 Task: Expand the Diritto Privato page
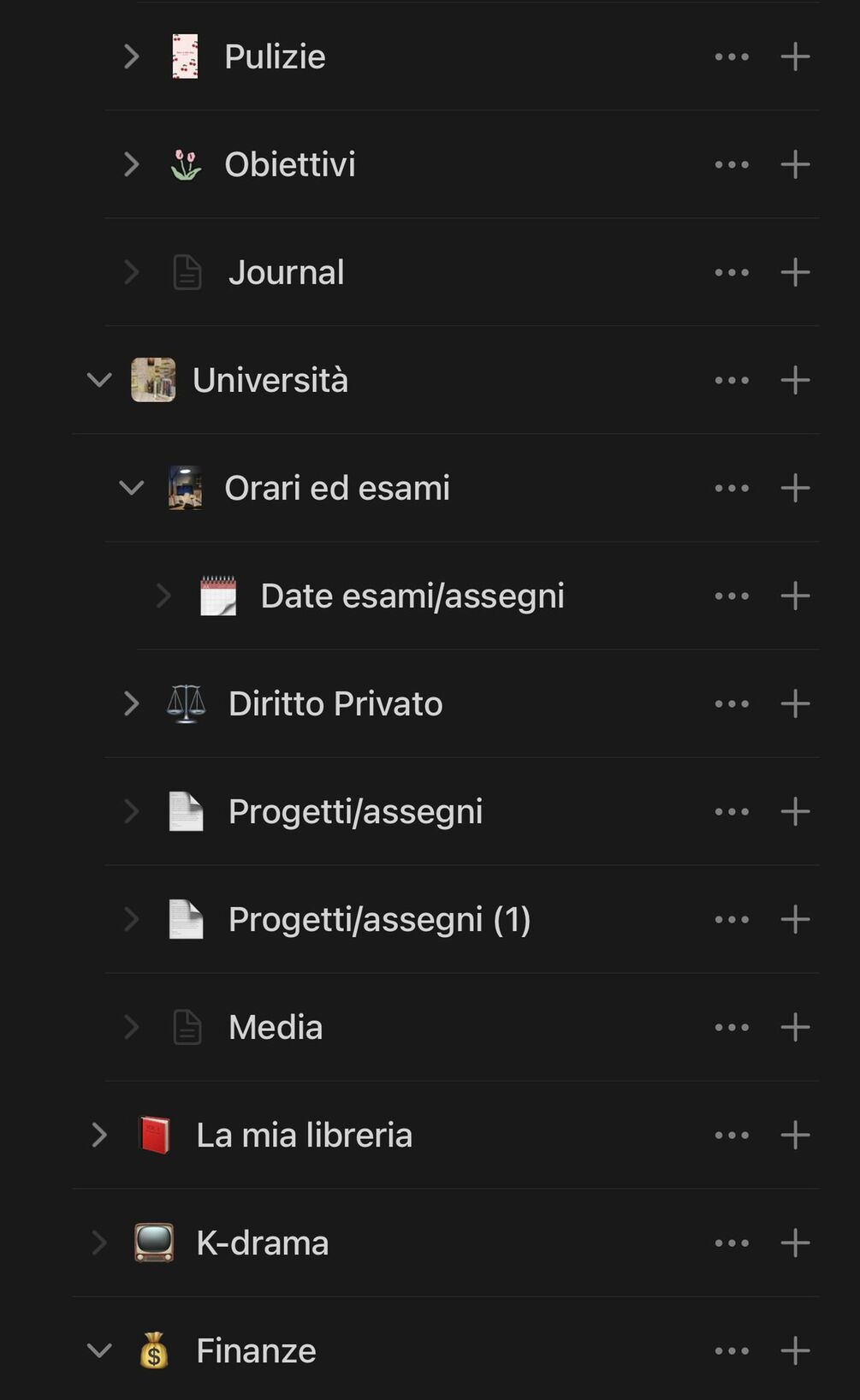131,703
